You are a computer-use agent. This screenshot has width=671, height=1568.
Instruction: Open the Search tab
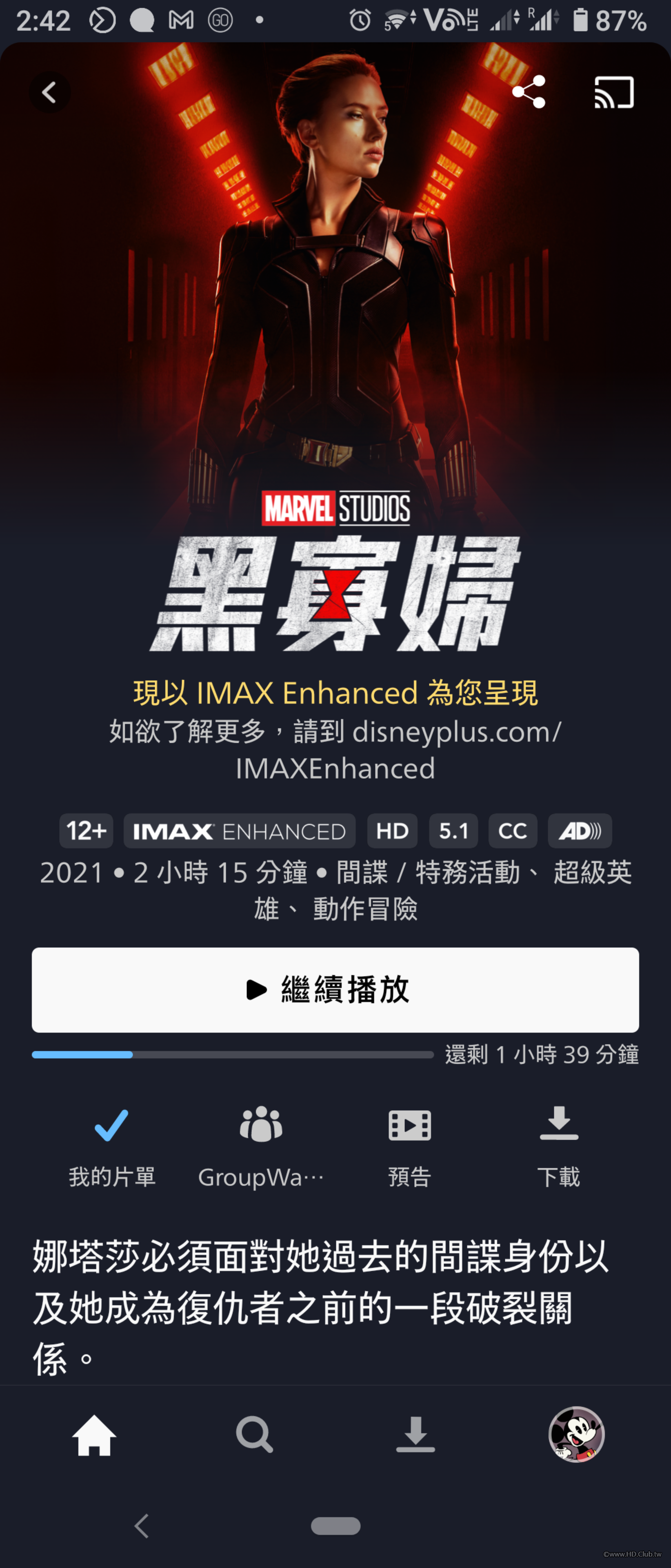(x=254, y=1435)
